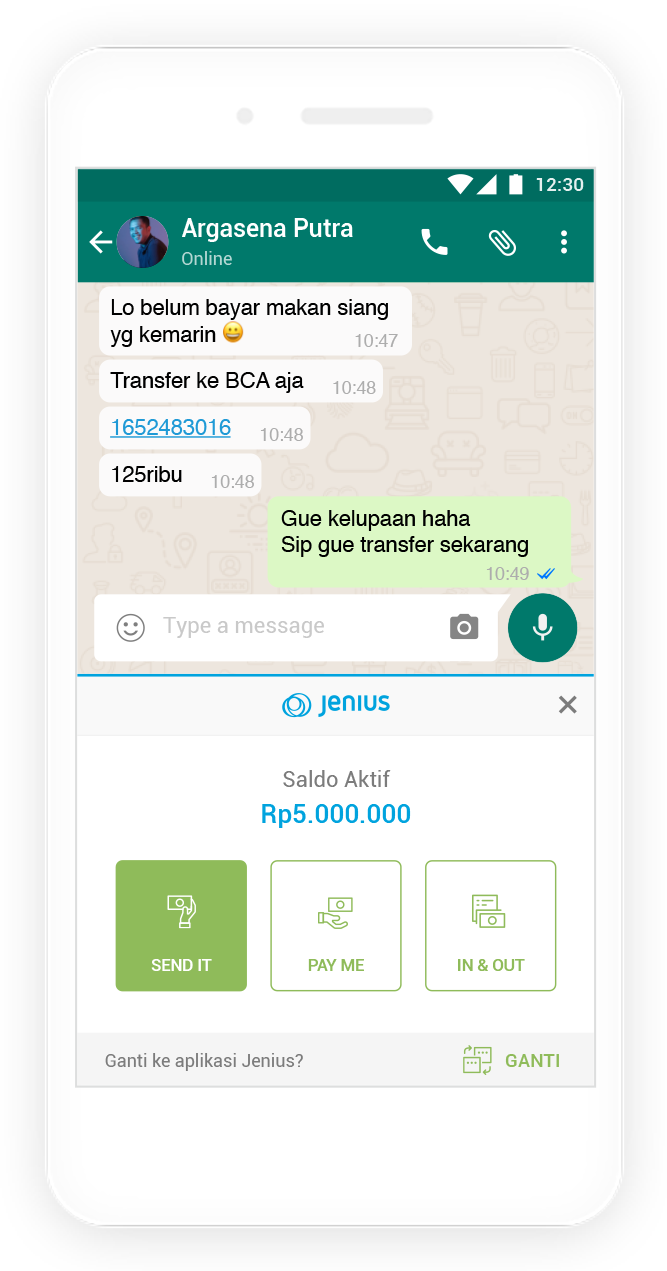Open the camera from message bar

pyautogui.click(x=463, y=627)
